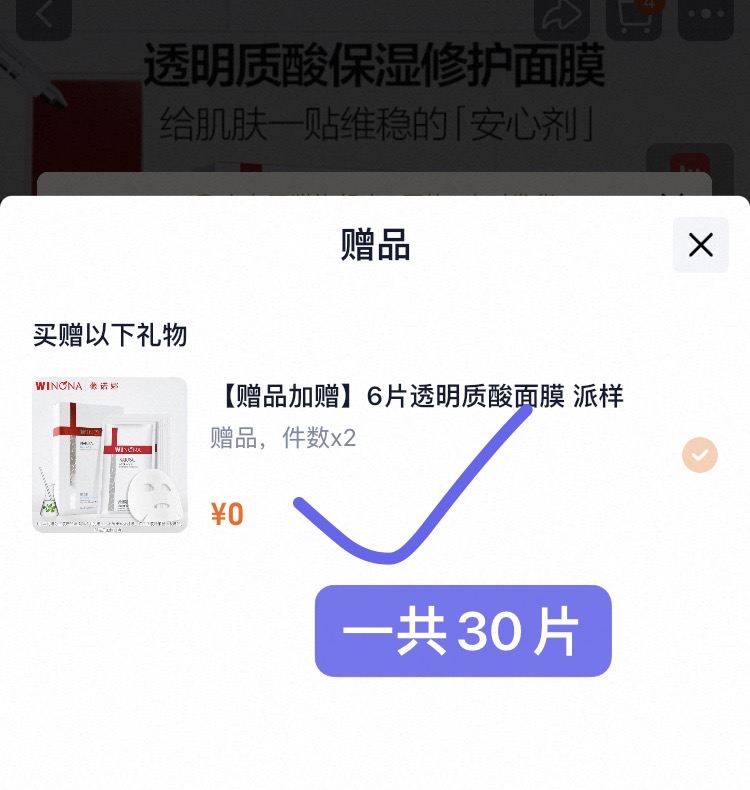
Task: Deselect the orange checkmark next to the gift
Action: pyautogui.click(x=700, y=455)
